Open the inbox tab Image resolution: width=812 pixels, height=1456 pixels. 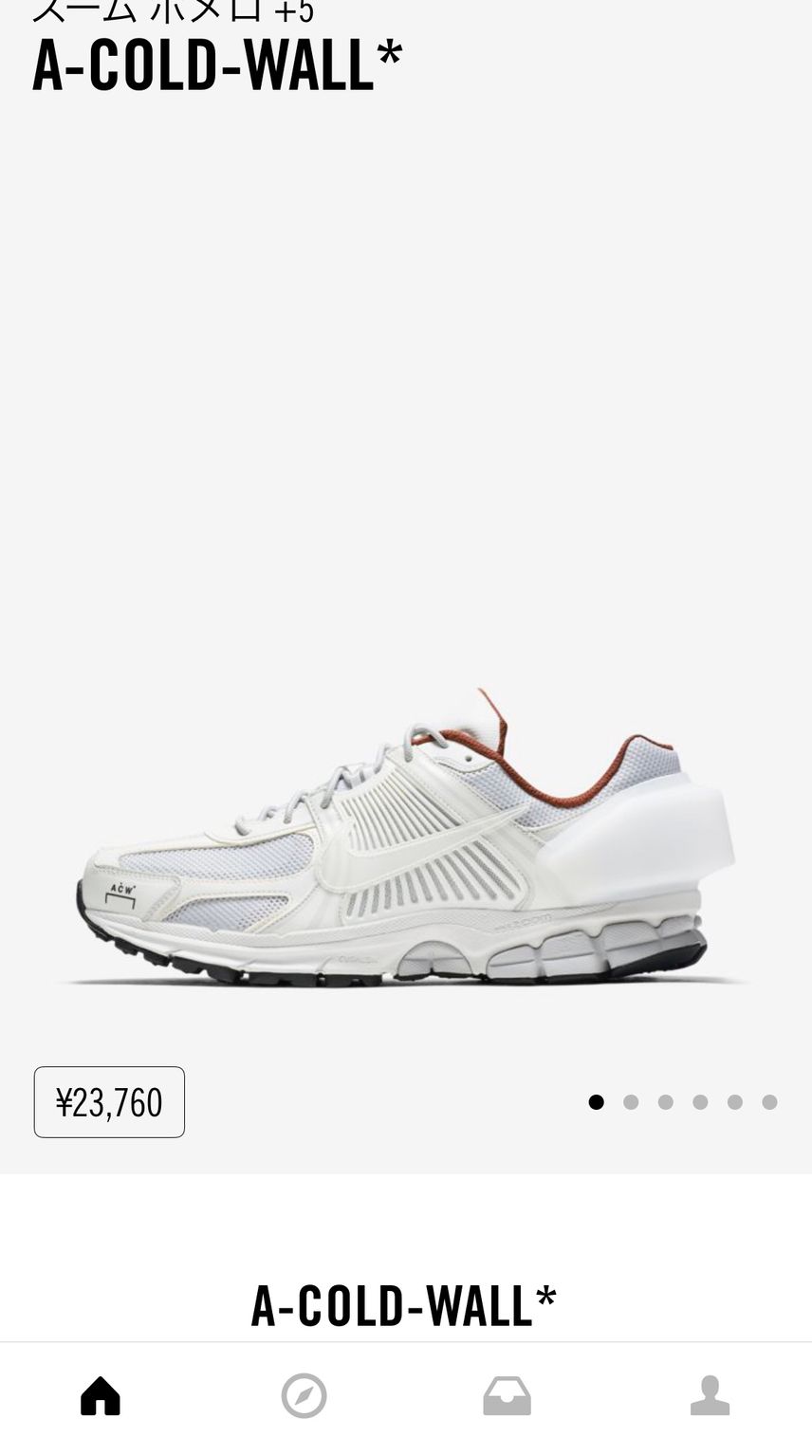point(507,1396)
